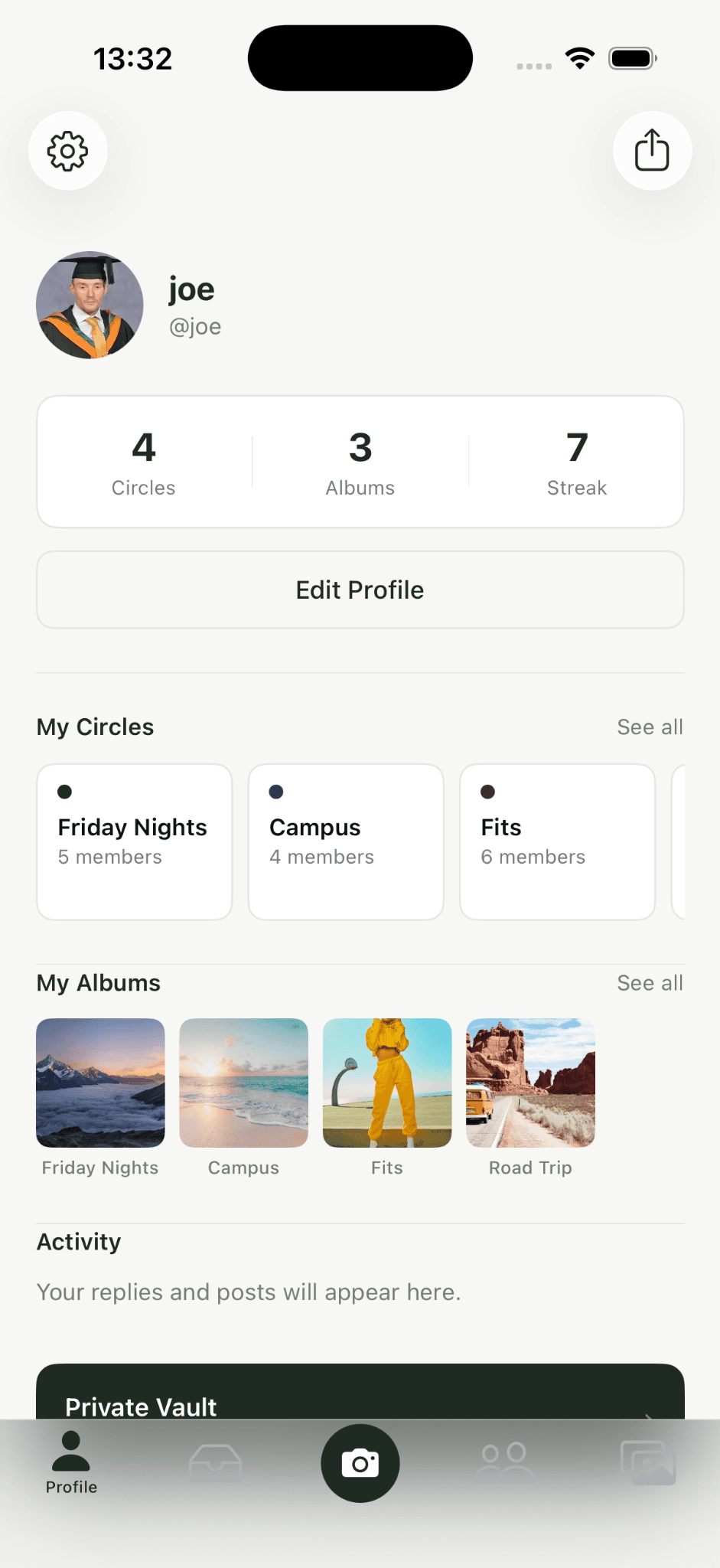720x1568 pixels.
Task: Share the profile
Action: [652, 151]
